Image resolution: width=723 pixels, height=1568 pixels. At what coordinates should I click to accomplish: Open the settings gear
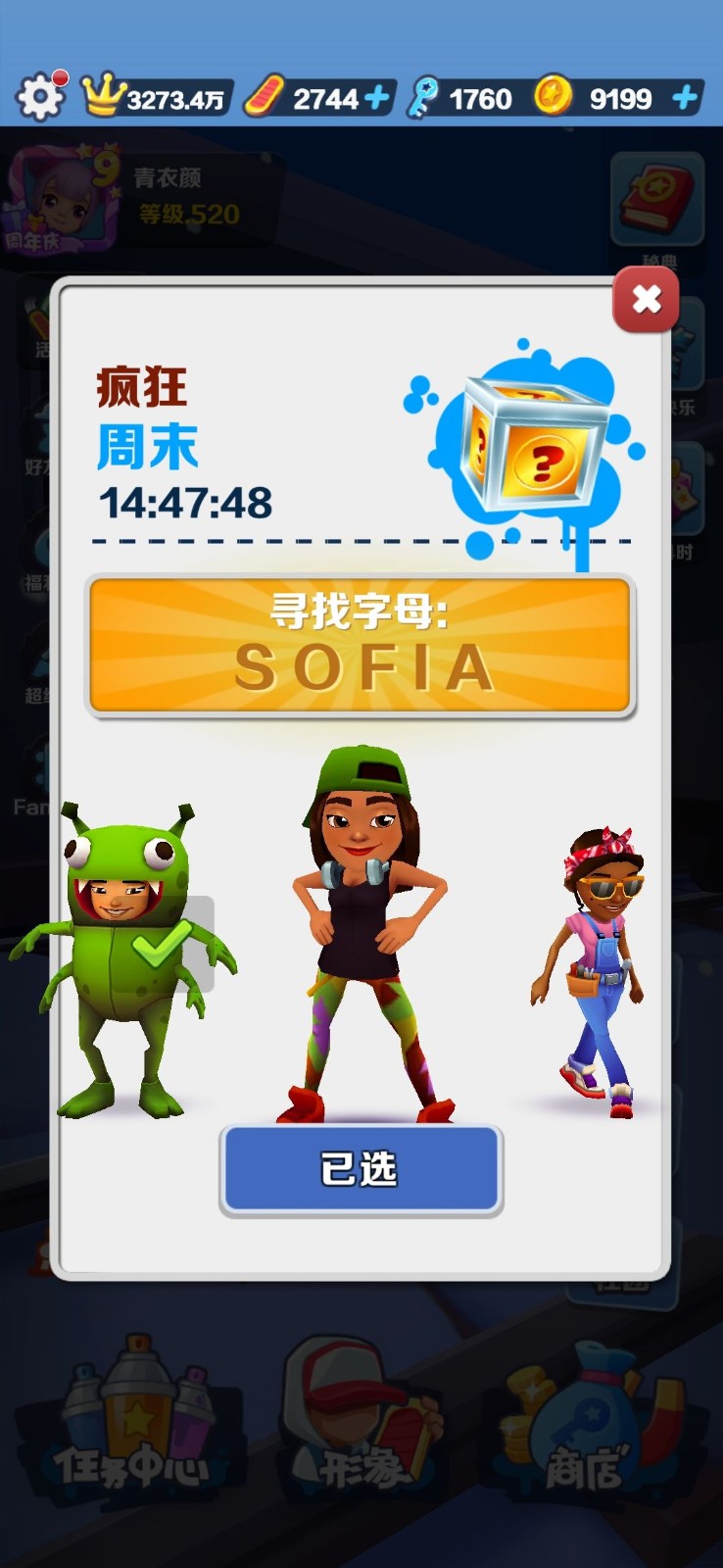[x=41, y=97]
